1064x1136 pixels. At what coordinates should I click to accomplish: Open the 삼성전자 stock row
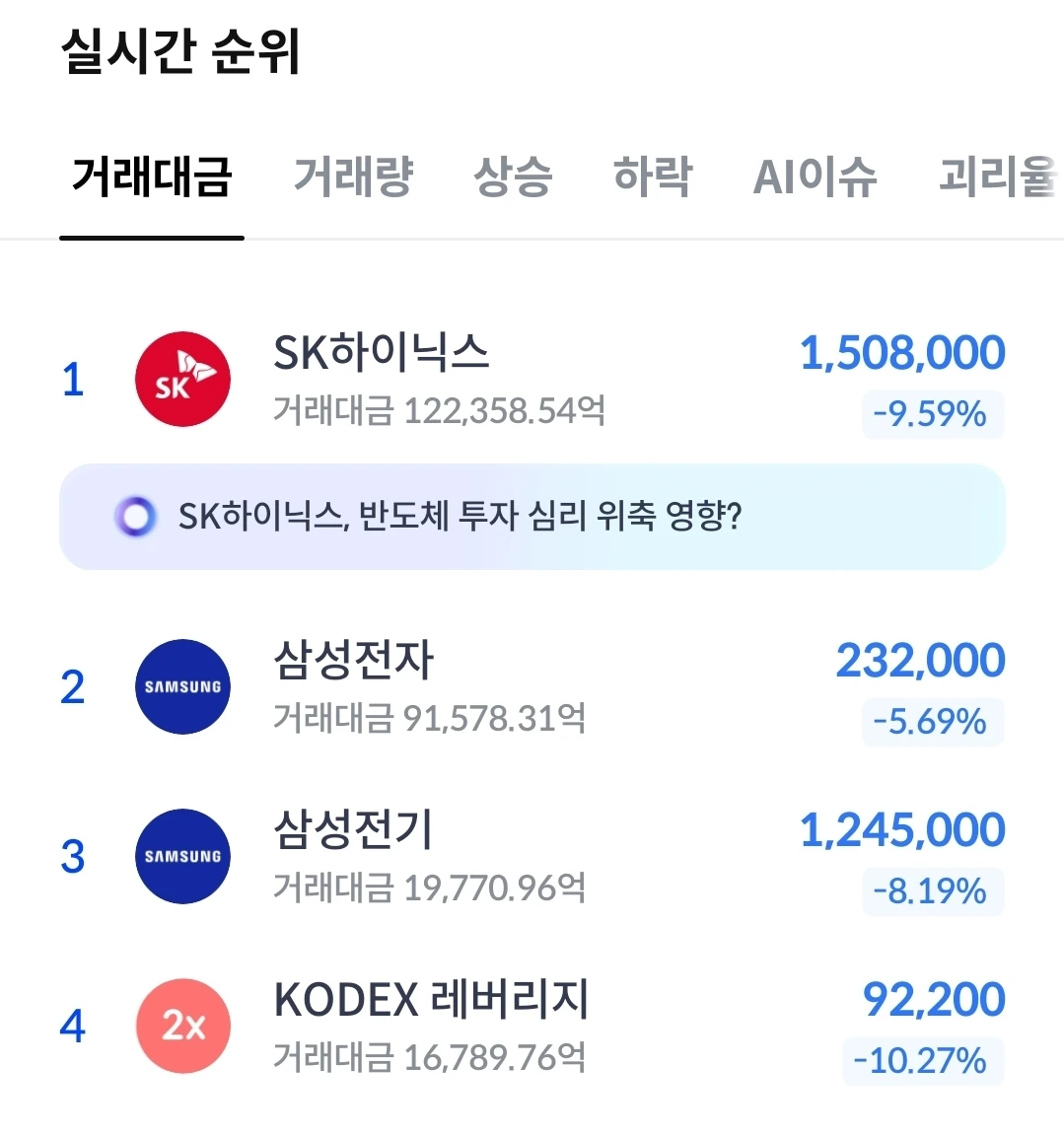(x=532, y=686)
